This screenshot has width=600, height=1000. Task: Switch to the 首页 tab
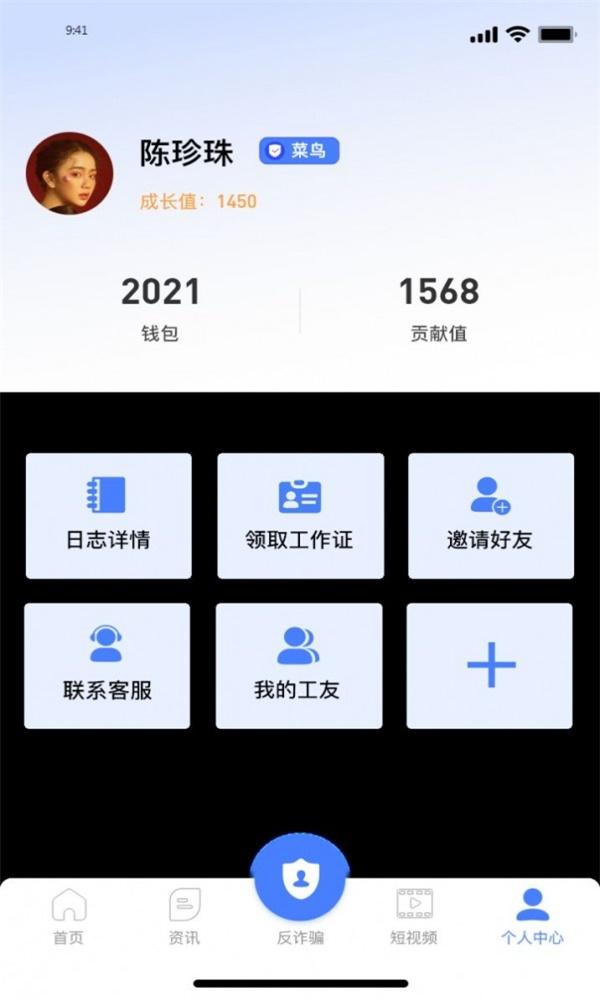[69, 916]
